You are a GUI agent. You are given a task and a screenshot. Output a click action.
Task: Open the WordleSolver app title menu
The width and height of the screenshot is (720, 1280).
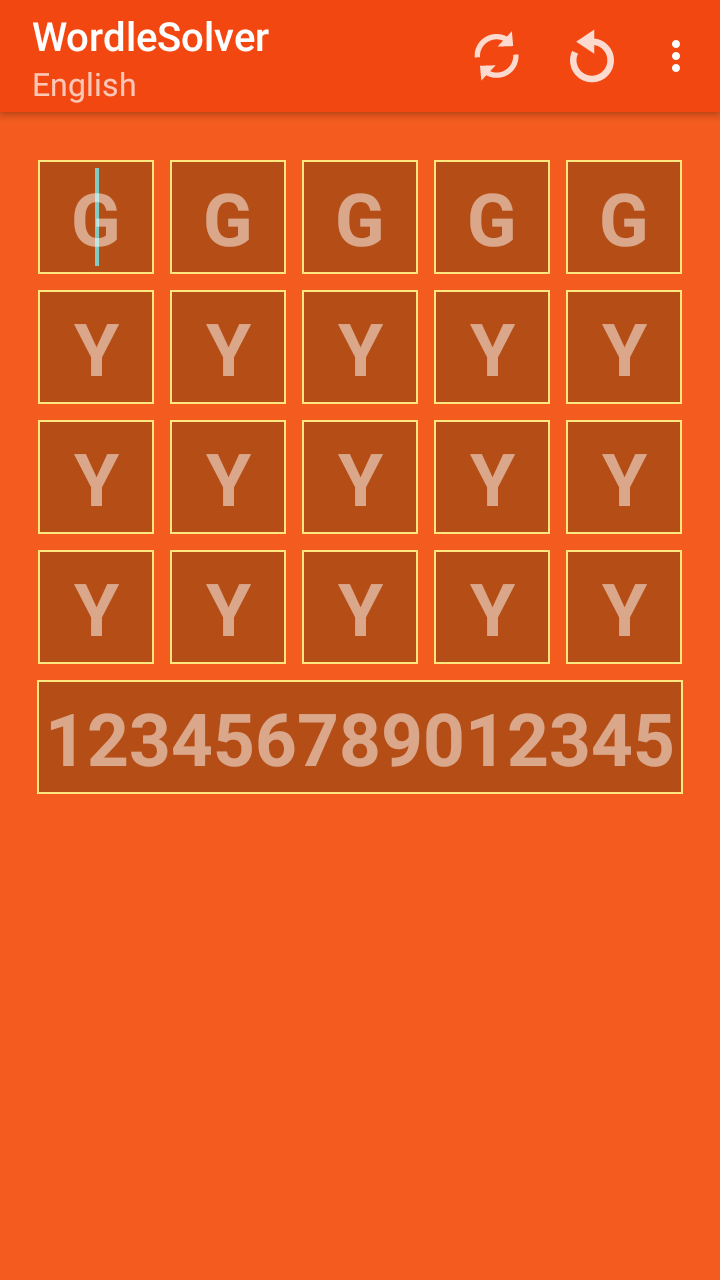(150, 37)
